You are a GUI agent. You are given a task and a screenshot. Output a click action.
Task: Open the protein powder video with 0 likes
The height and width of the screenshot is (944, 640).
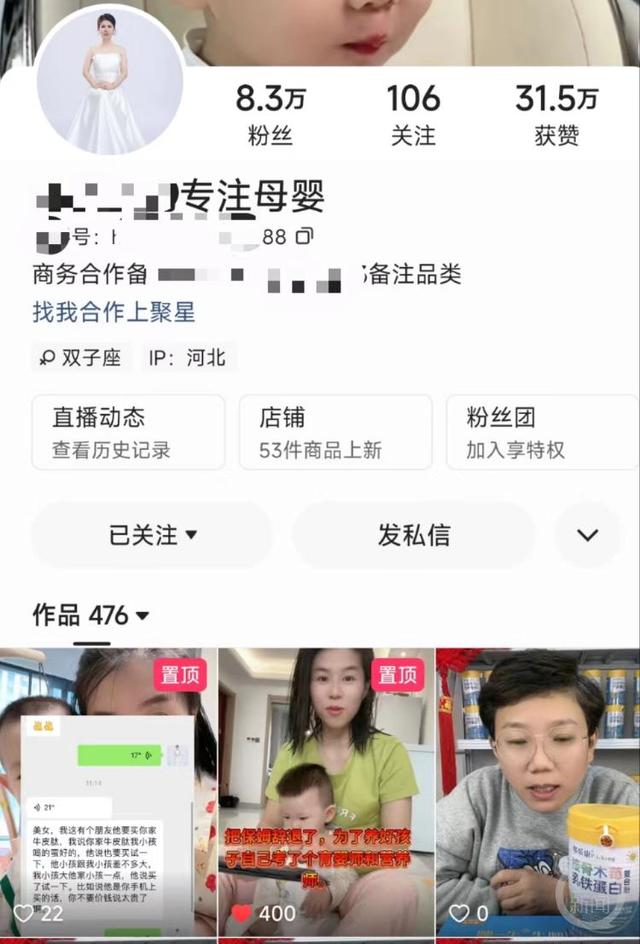tap(538, 790)
